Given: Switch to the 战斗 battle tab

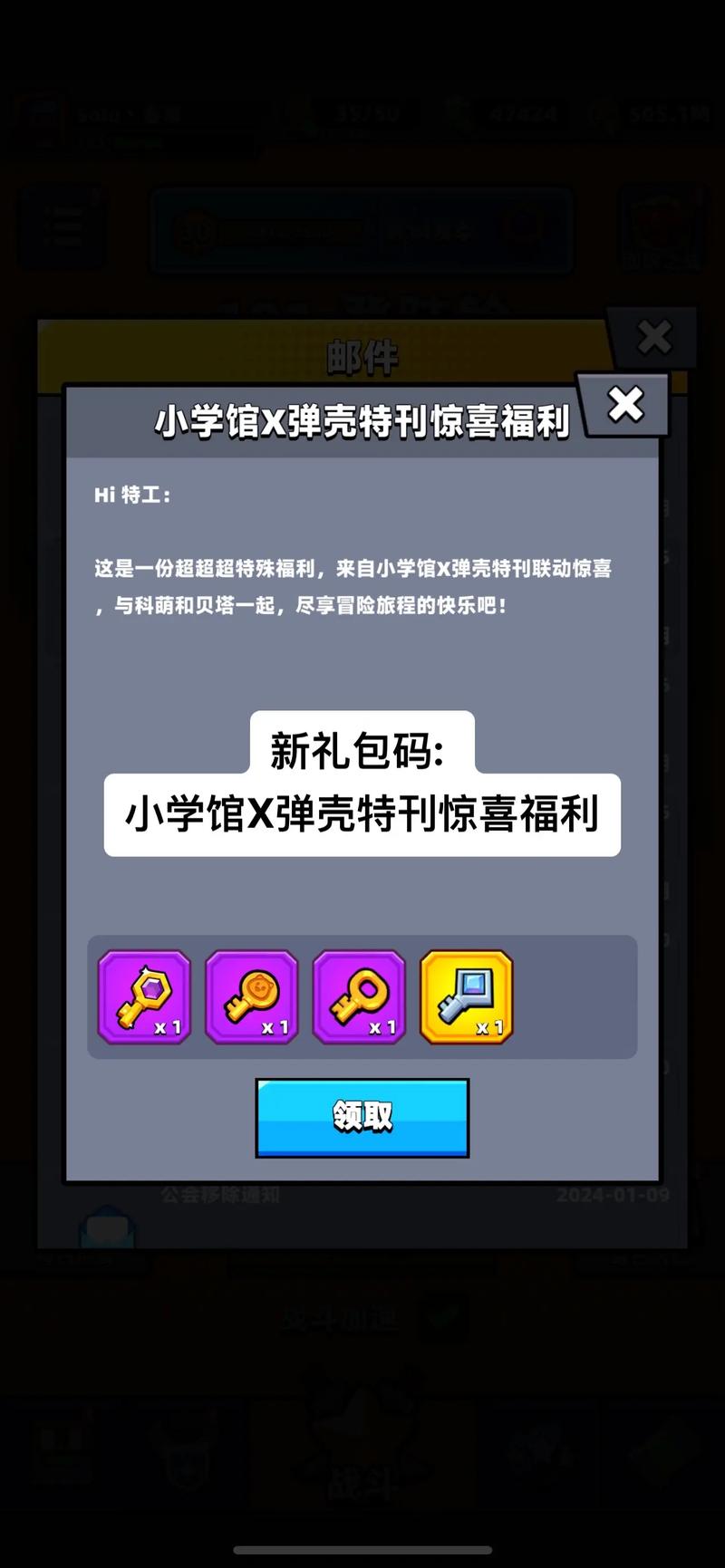Looking at the screenshot, I should pyautogui.click(x=362, y=1474).
